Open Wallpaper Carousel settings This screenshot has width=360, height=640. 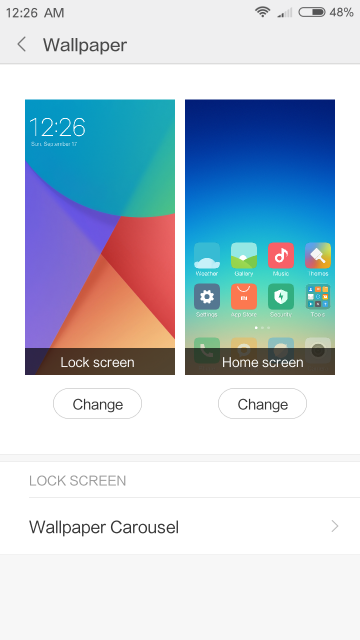pyautogui.click(x=180, y=527)
